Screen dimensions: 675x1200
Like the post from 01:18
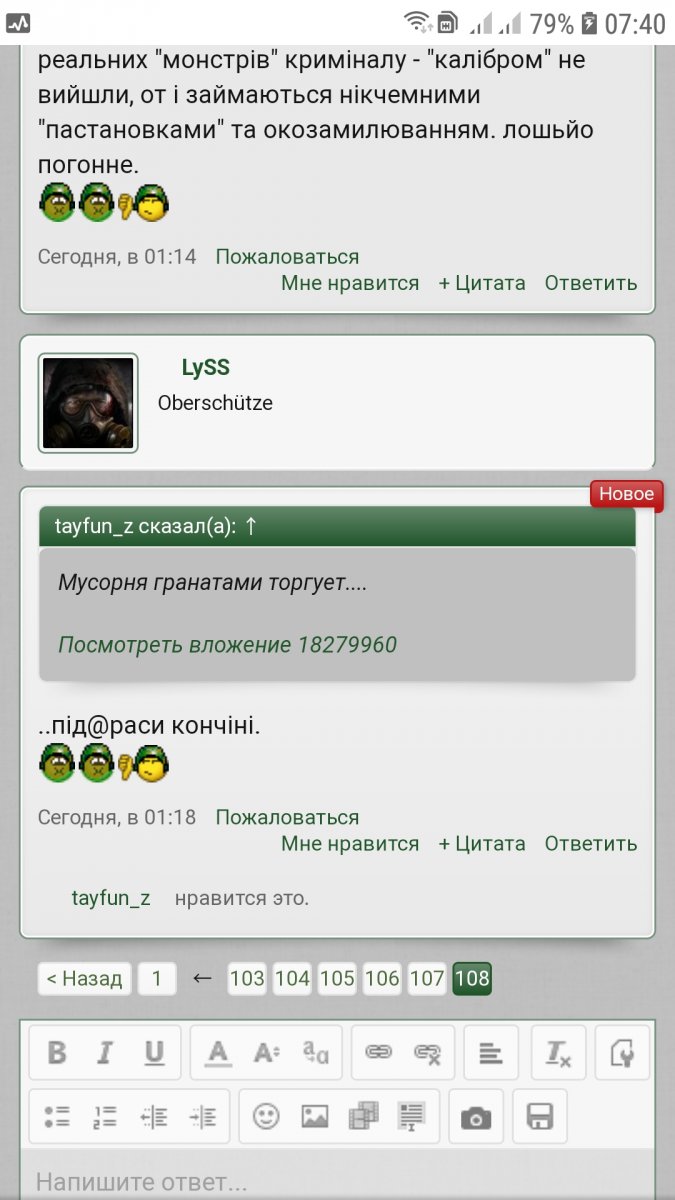[350, 843]
